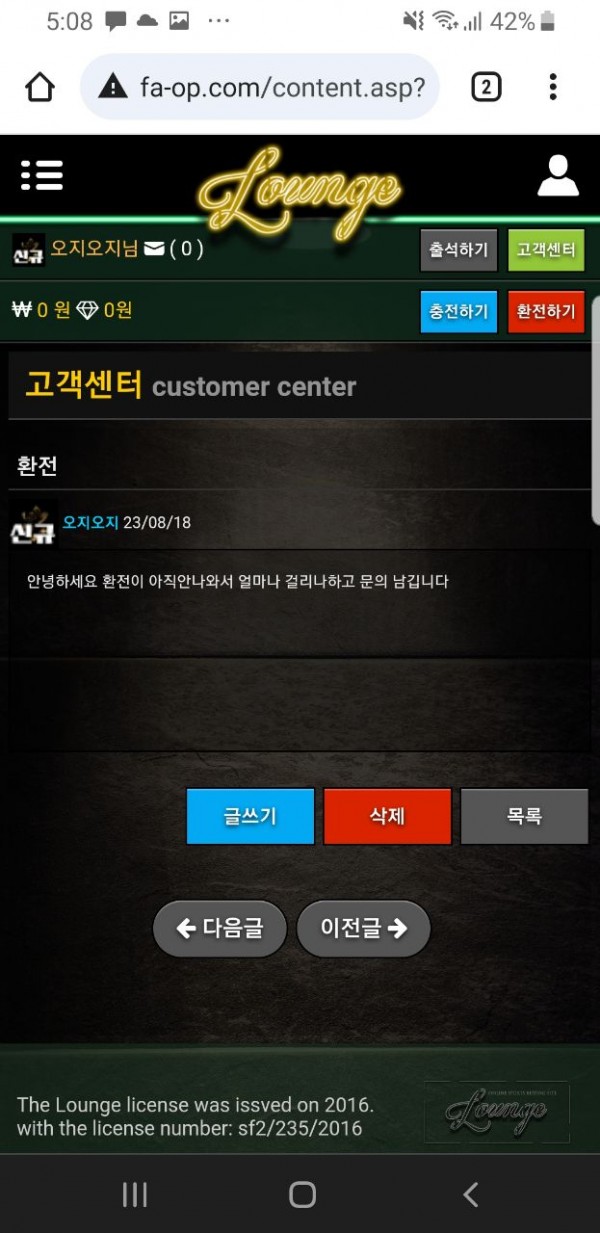Open the hamburger menu

point(41,175)
